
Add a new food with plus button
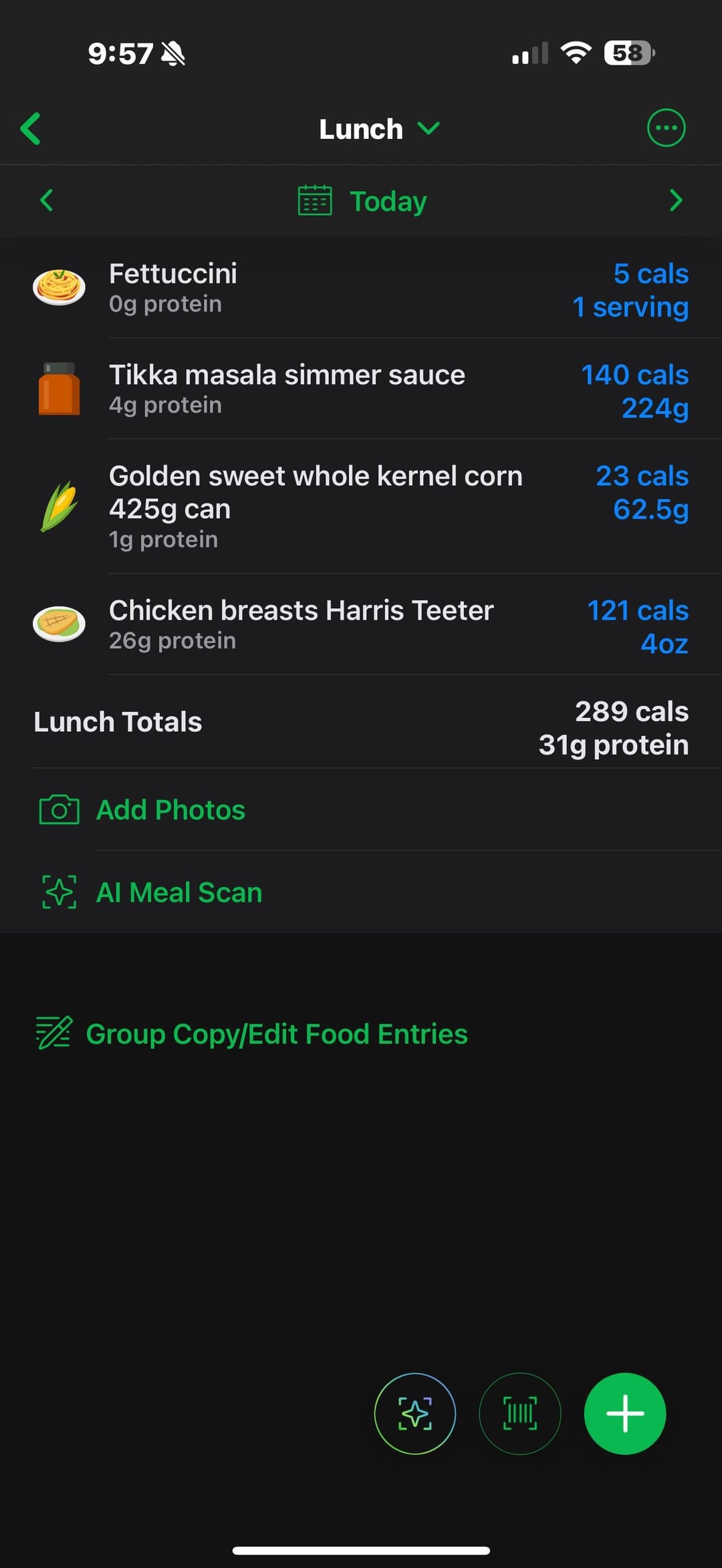coord(625,1414)
